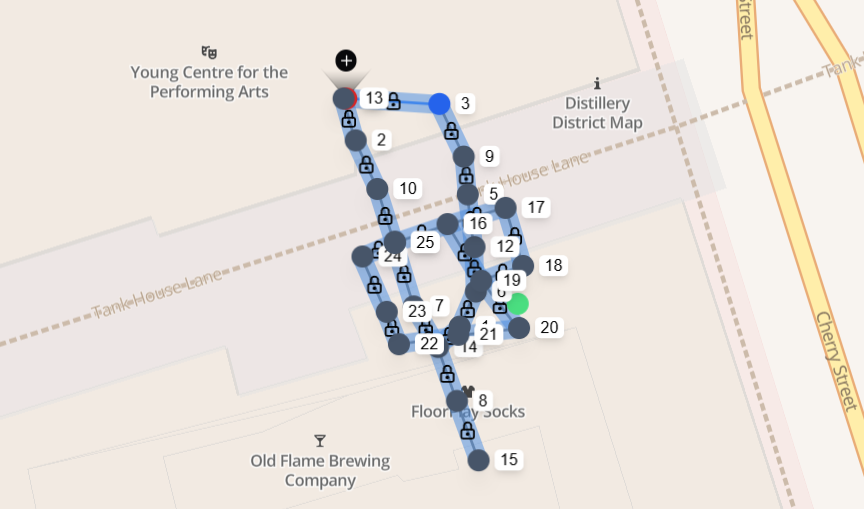This screenshot has height=509, width=864.
Task: Tap waypoint 17 node
Action: click(x=506, y=208)
